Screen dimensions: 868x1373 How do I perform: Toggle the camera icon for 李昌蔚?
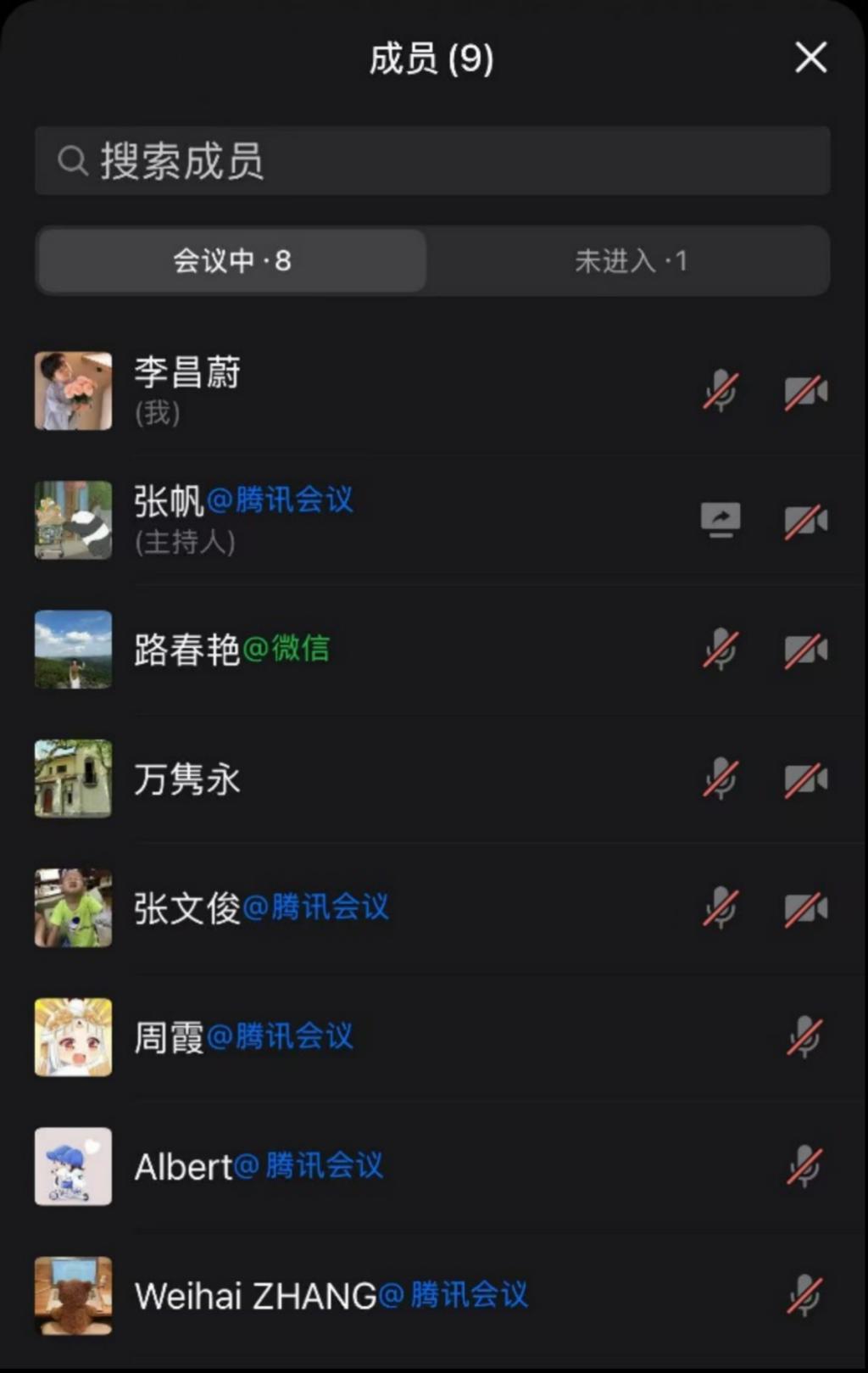[x=805, y=392]
